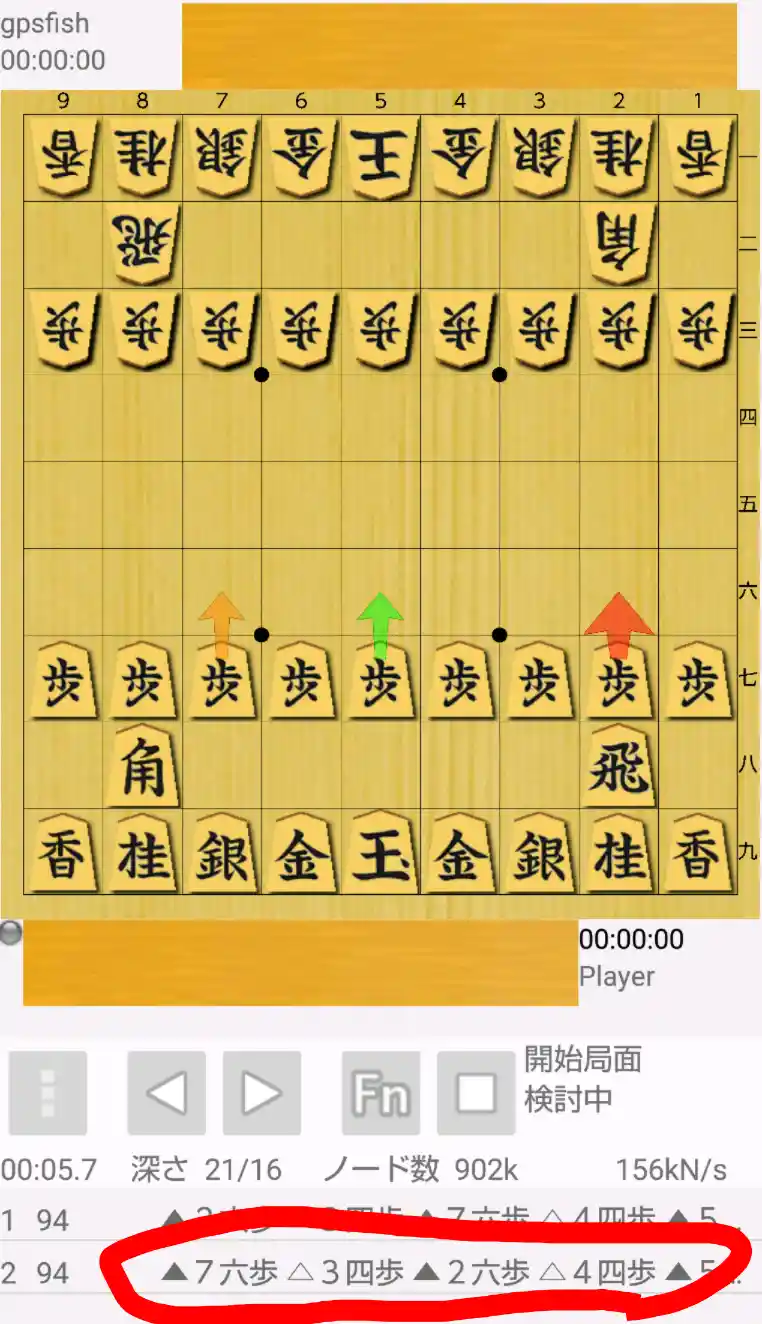Image resolution: width=762 pixels, height=1324 pixels.
Task: Select the player's rook (飛) piece
Action: (619, 768)
